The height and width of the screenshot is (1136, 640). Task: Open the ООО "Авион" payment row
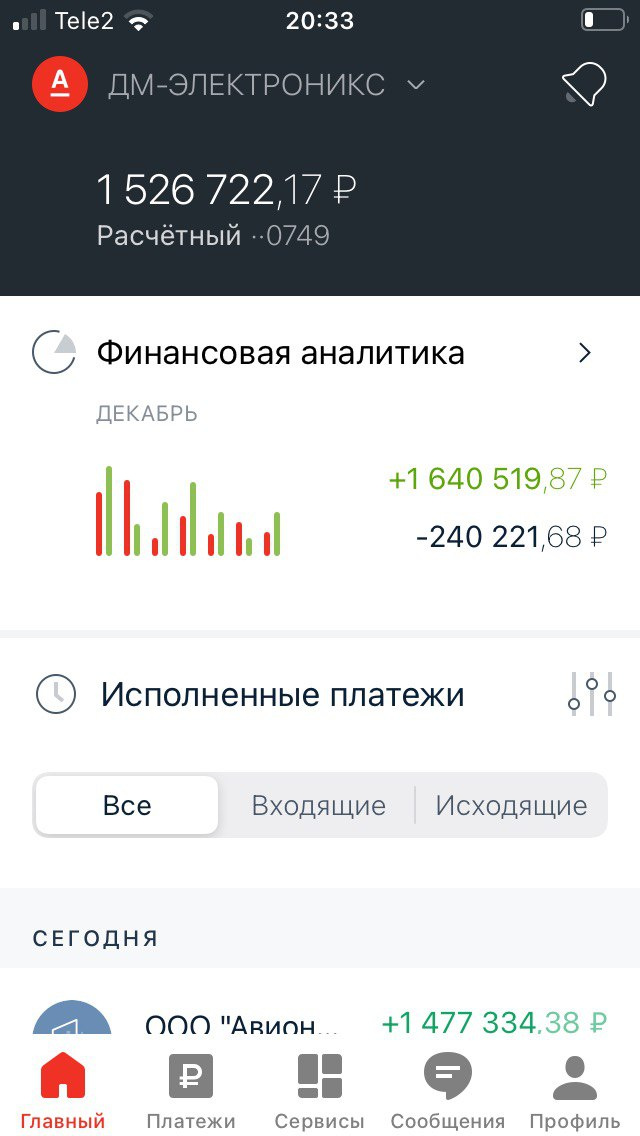pyautogui.click(x=320, y=1016)
